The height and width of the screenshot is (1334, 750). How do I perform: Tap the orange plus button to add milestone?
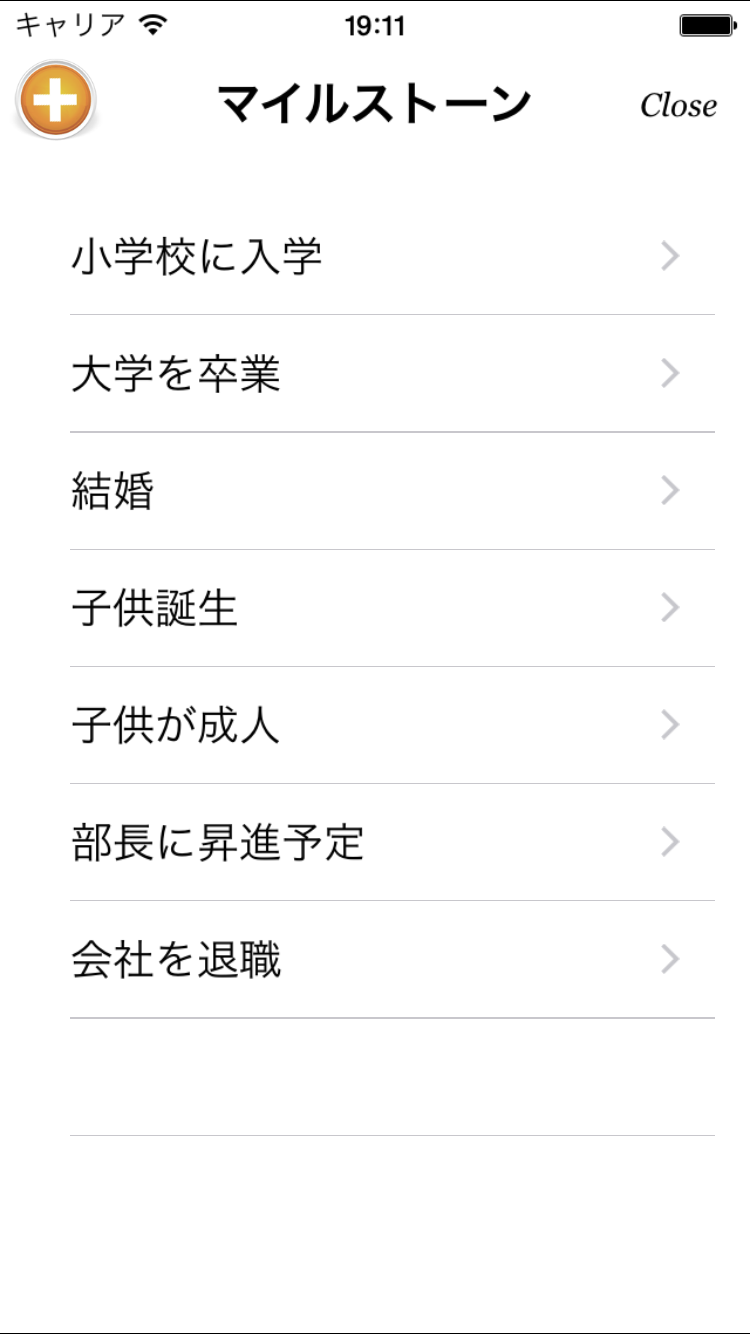pos(56,100)
